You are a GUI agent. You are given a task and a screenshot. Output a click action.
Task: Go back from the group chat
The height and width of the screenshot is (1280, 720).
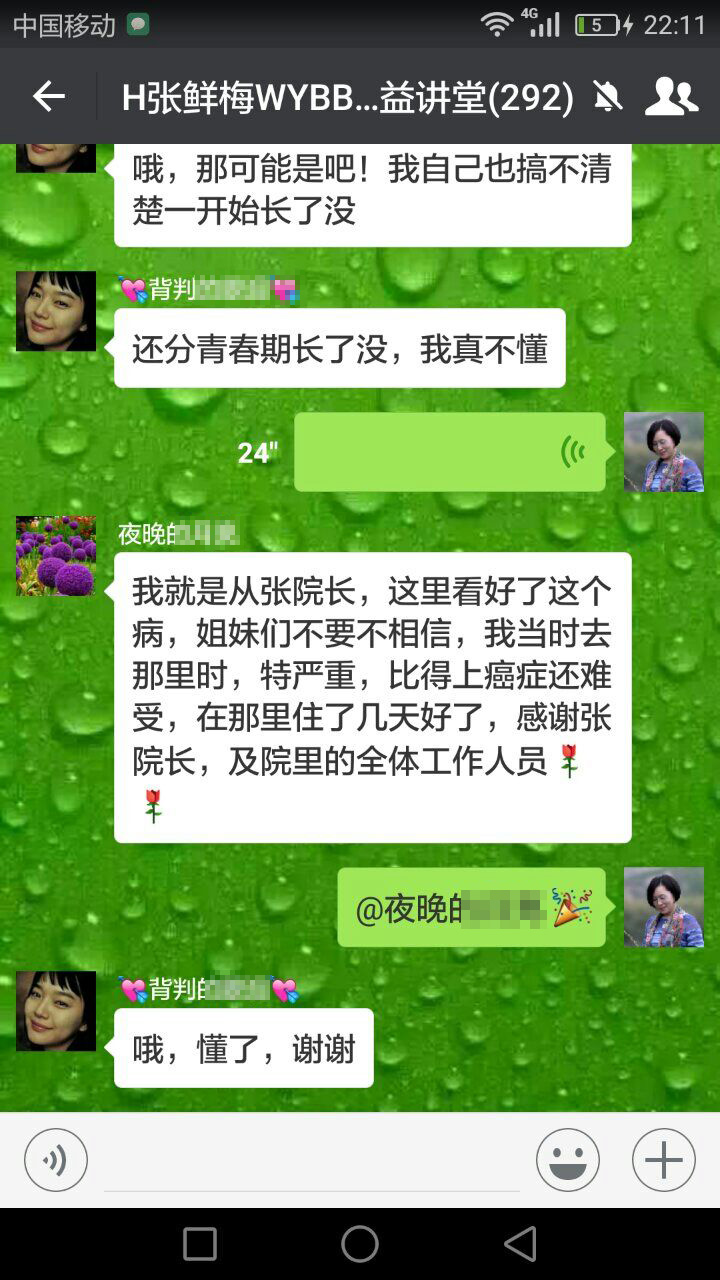coord(48,96)
